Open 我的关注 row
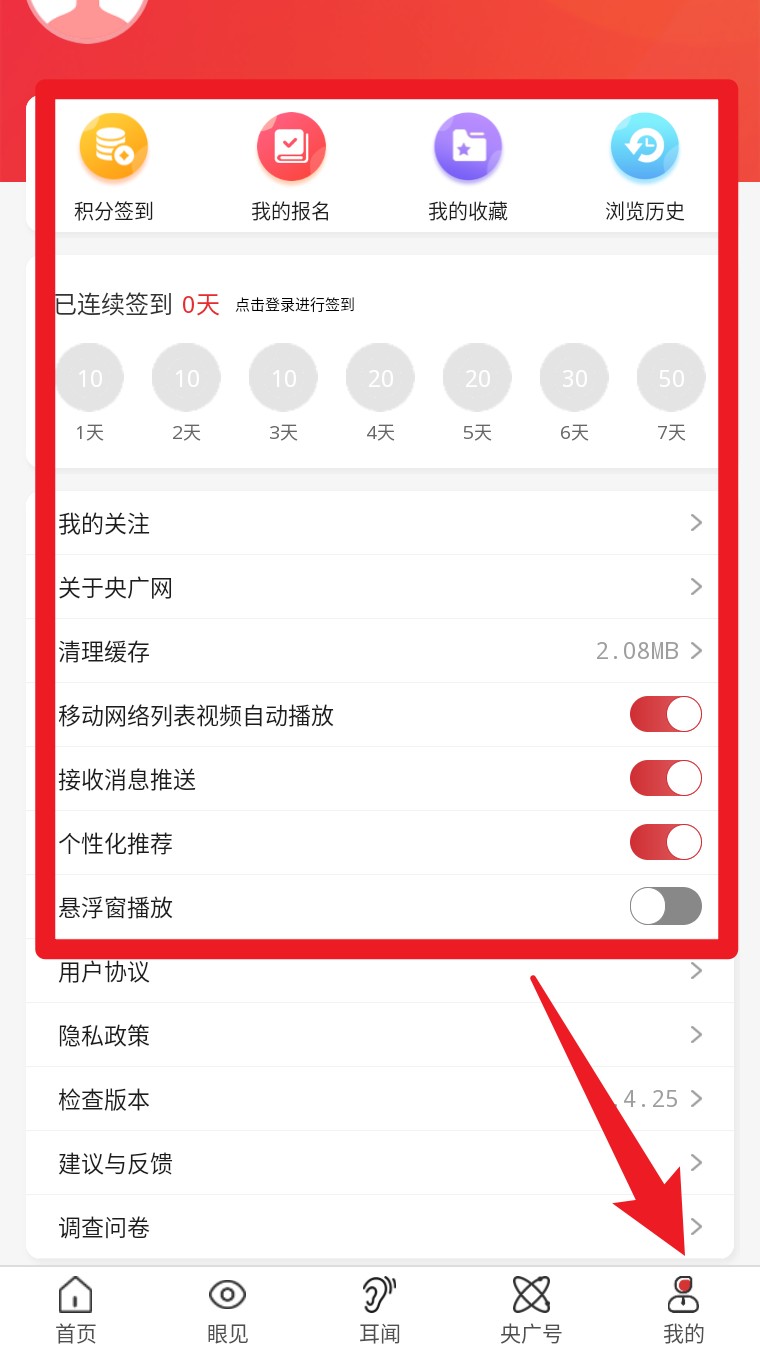The width and height of the screenshot is (760, 1355). pyautogui.click(x=380, y=523)
